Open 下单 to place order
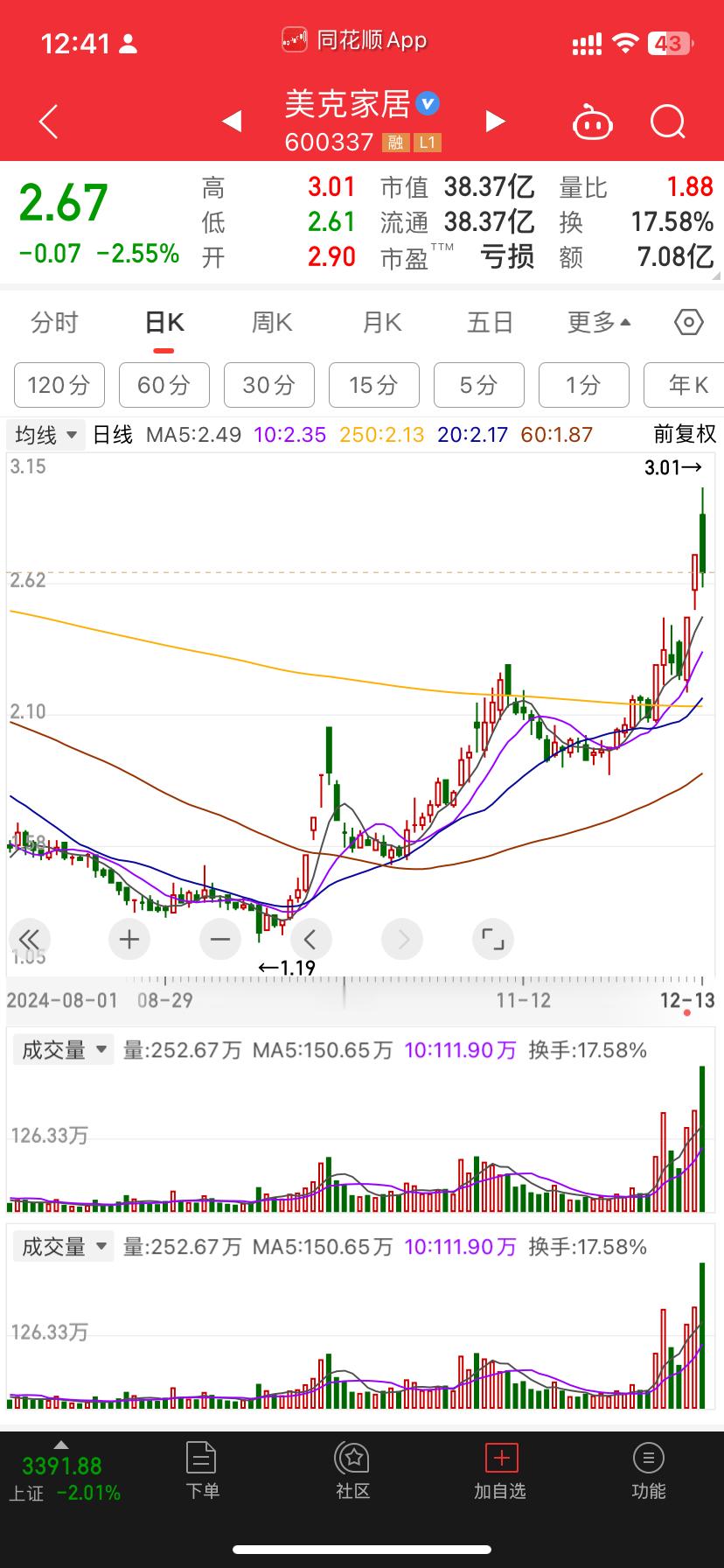This screenshot has width=724, height=1568. 202,1471
